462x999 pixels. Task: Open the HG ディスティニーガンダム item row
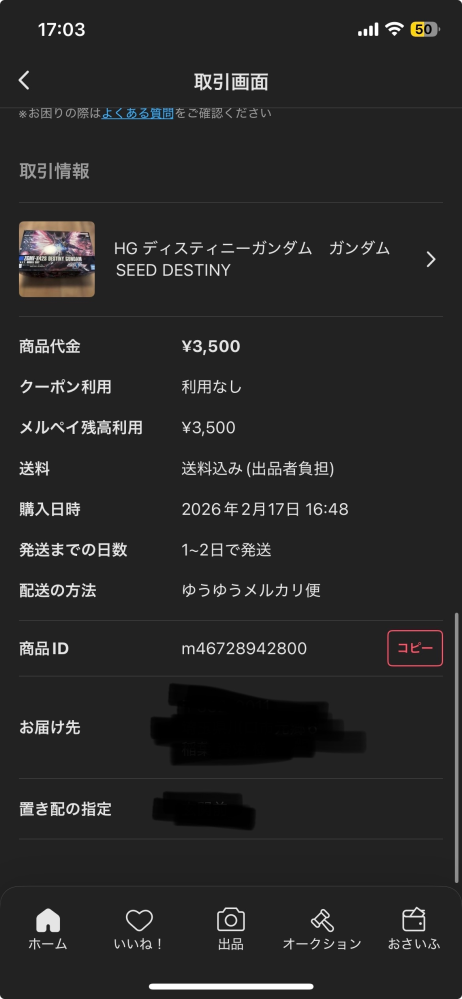point(231,259)
